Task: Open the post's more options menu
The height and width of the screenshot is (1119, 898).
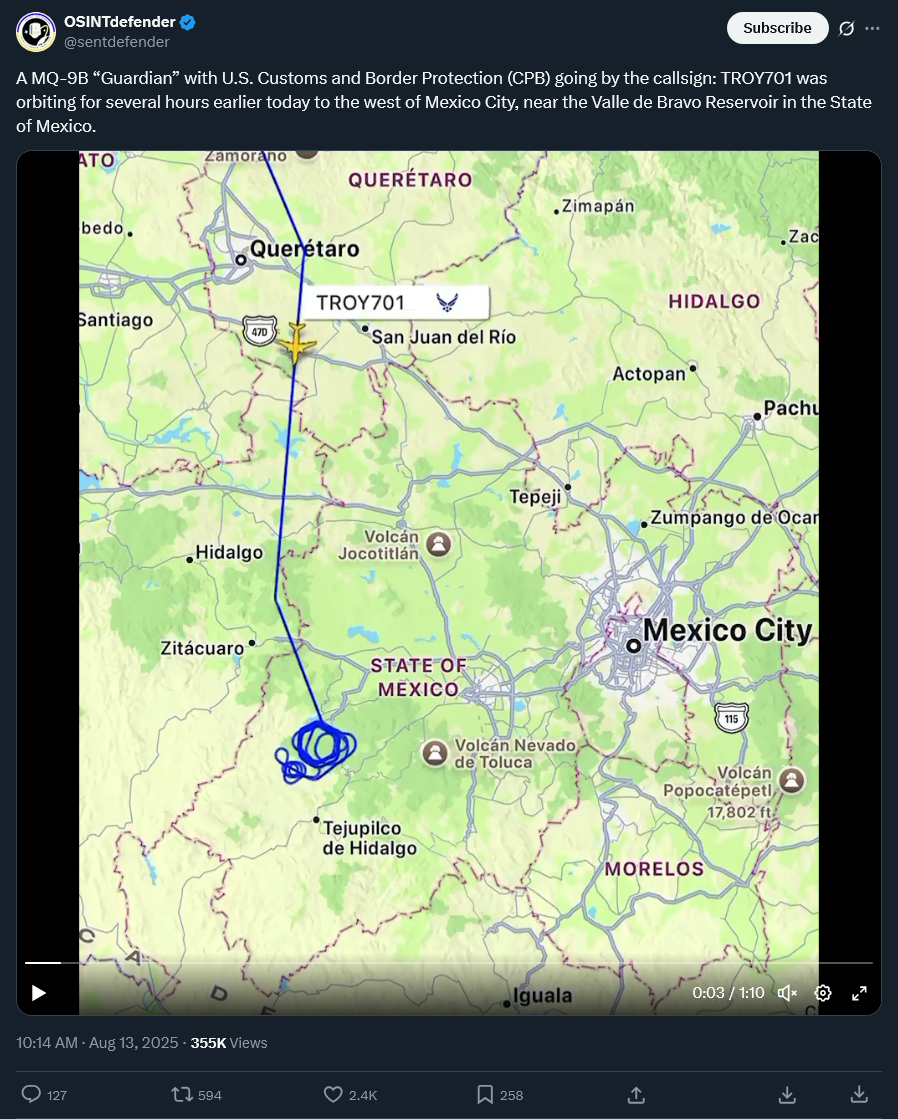Action: (x=875, y=28)
